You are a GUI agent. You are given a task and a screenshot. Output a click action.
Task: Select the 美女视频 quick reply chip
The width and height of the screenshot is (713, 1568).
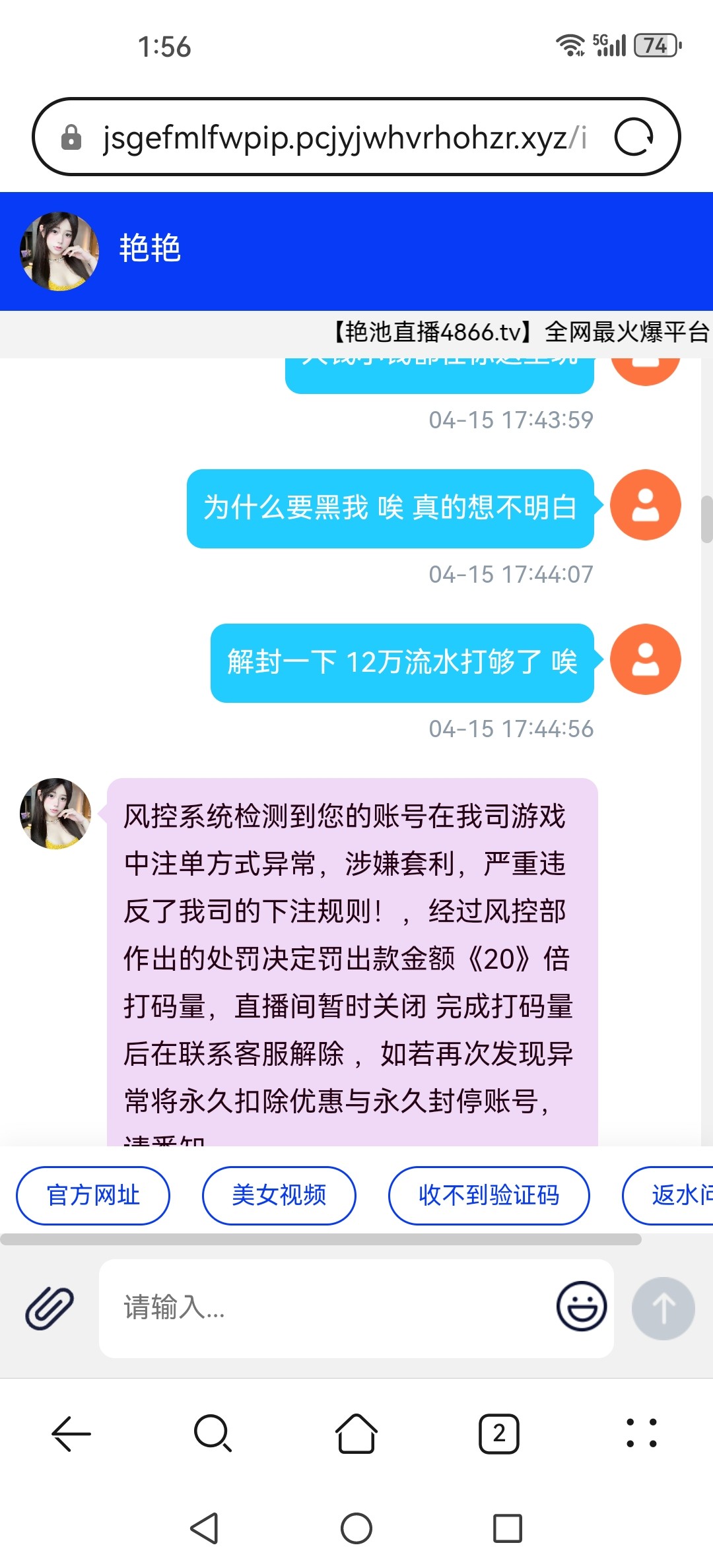279,1195
